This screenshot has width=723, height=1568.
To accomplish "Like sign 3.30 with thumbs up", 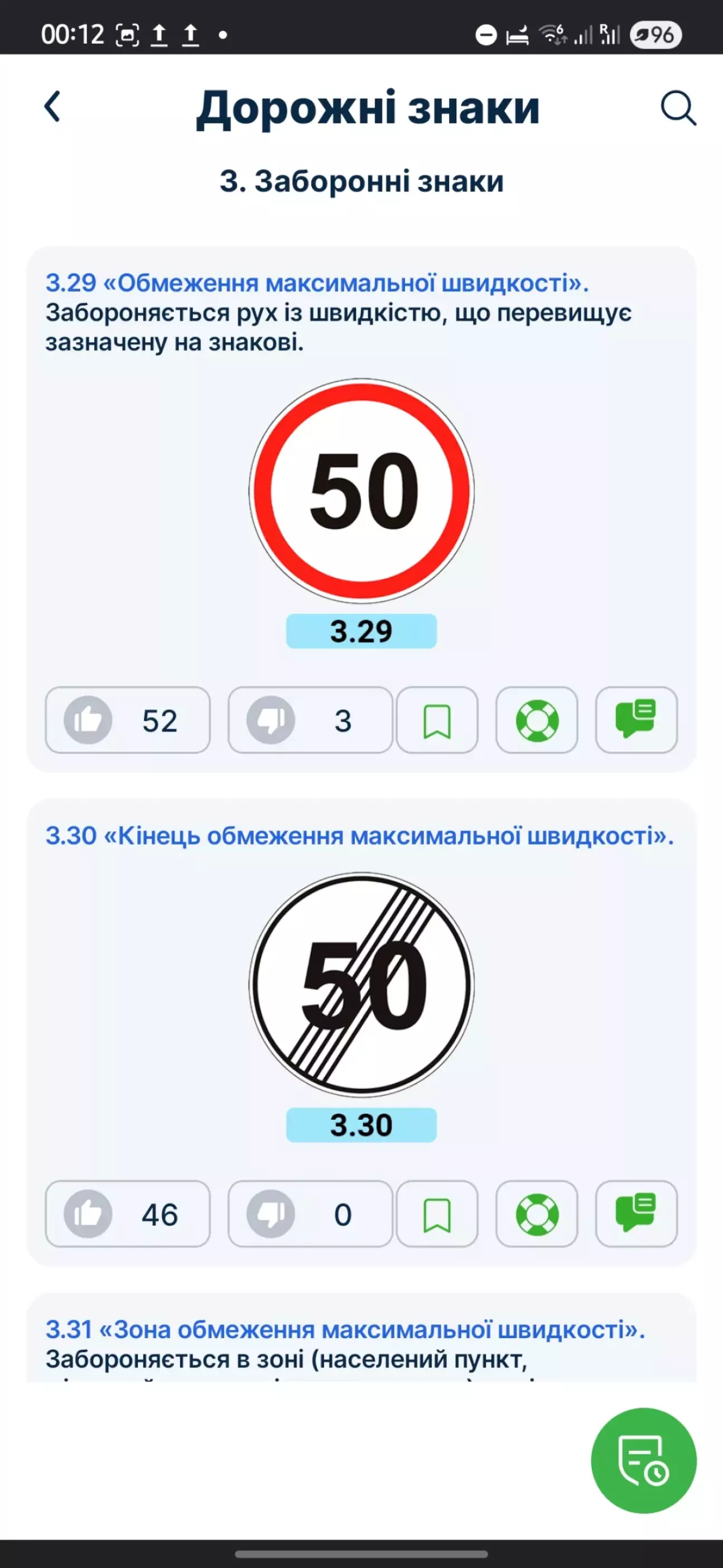I will (128, 1214).
